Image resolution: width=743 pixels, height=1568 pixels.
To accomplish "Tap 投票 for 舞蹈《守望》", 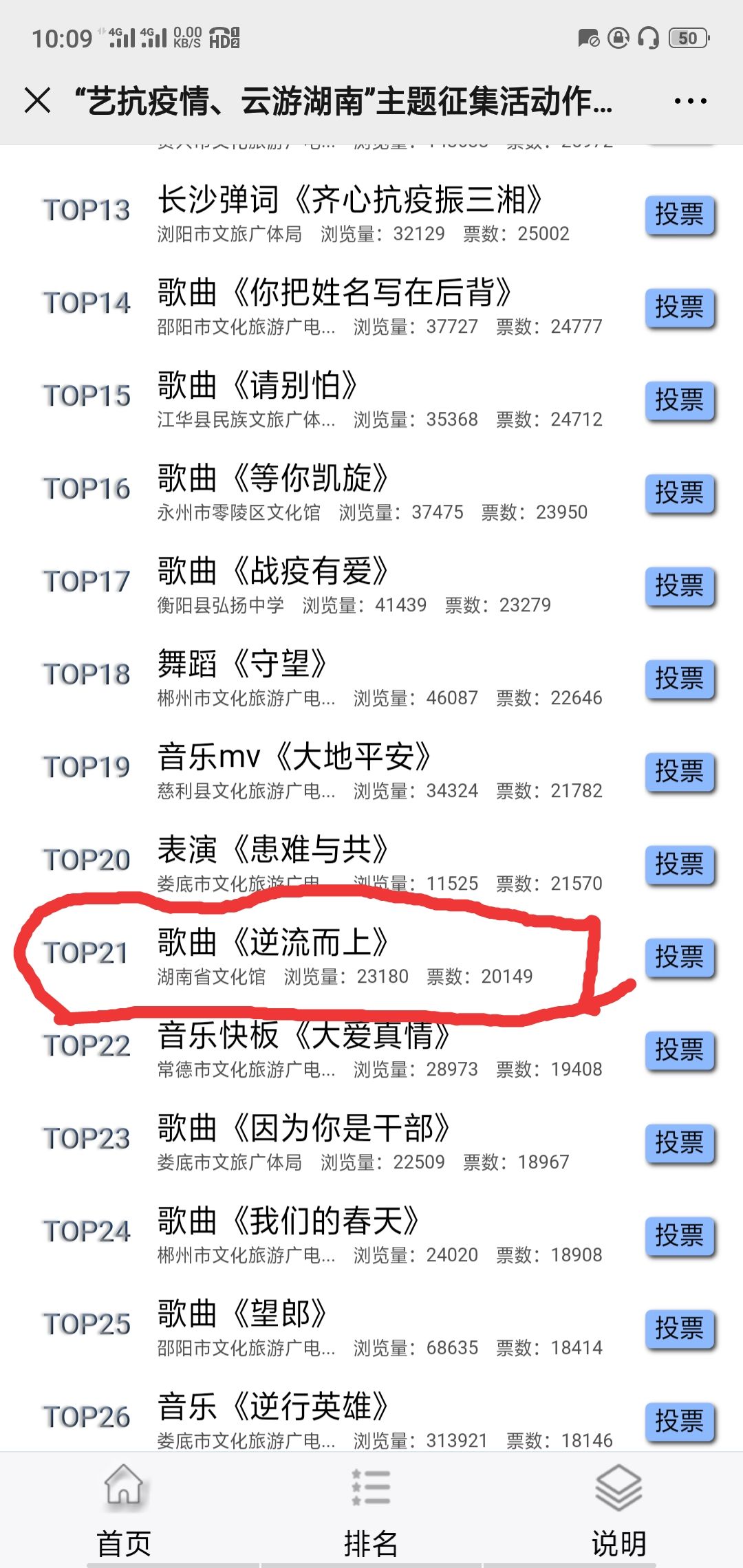I will 680,679.
